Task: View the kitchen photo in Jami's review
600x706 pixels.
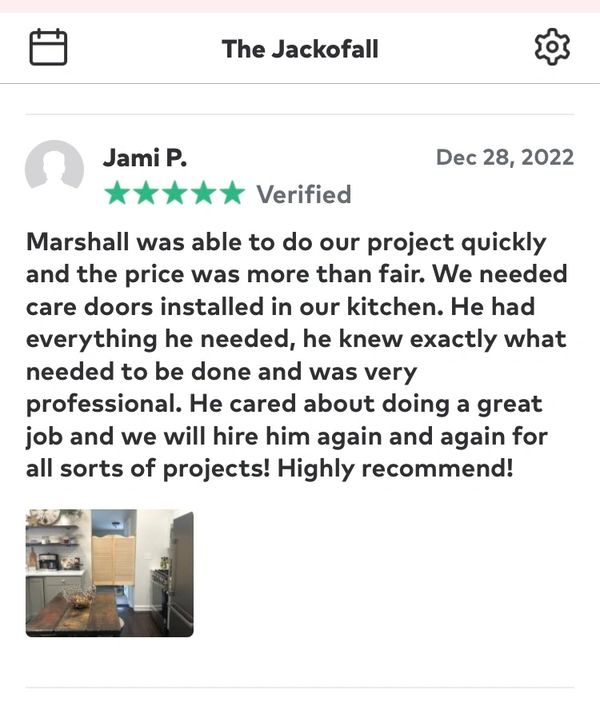Action: tap(109, 573)
